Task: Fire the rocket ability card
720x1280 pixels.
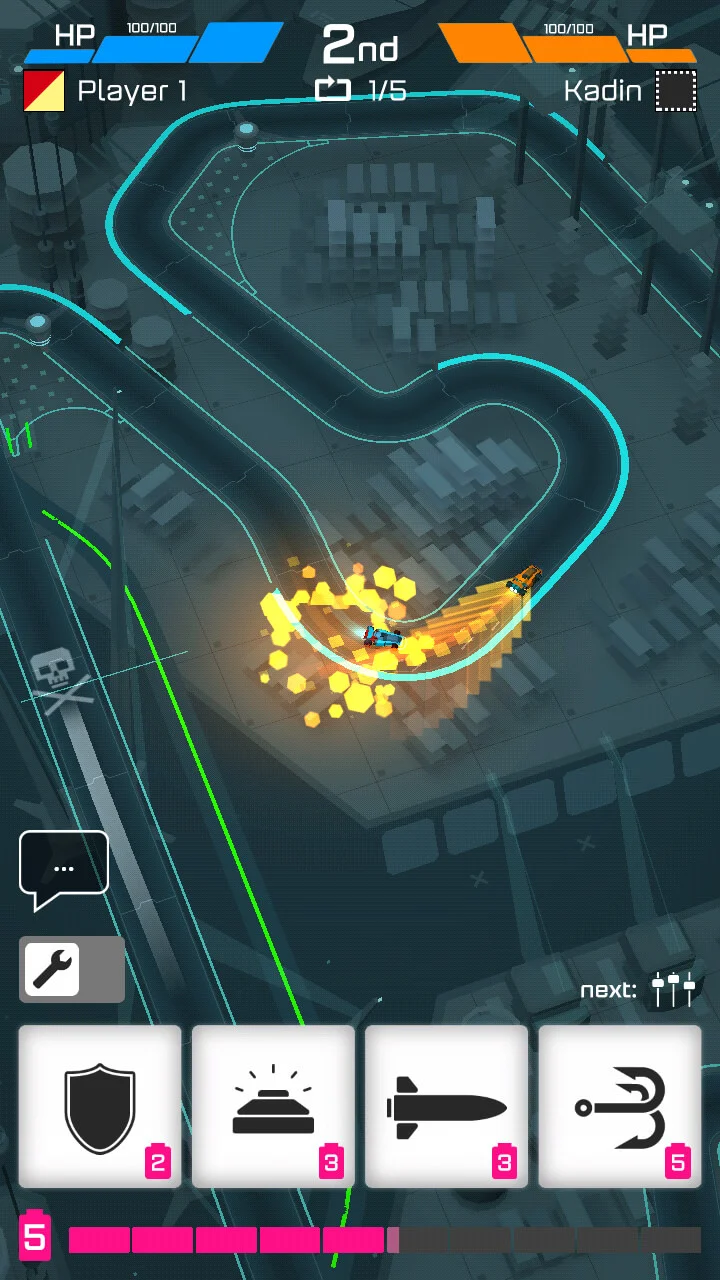Action: (446, 1106)
